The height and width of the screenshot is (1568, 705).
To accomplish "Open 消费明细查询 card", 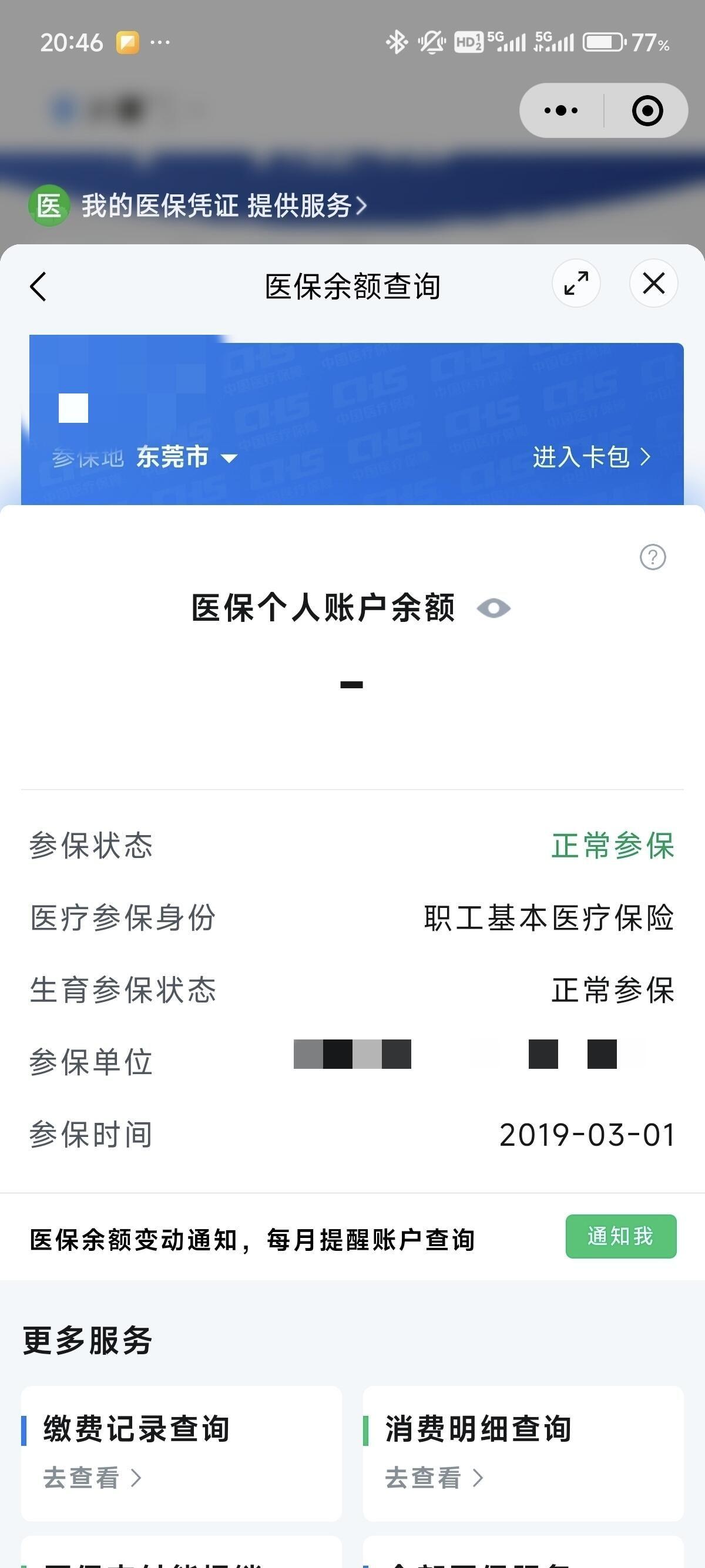I will (523, 1452).
